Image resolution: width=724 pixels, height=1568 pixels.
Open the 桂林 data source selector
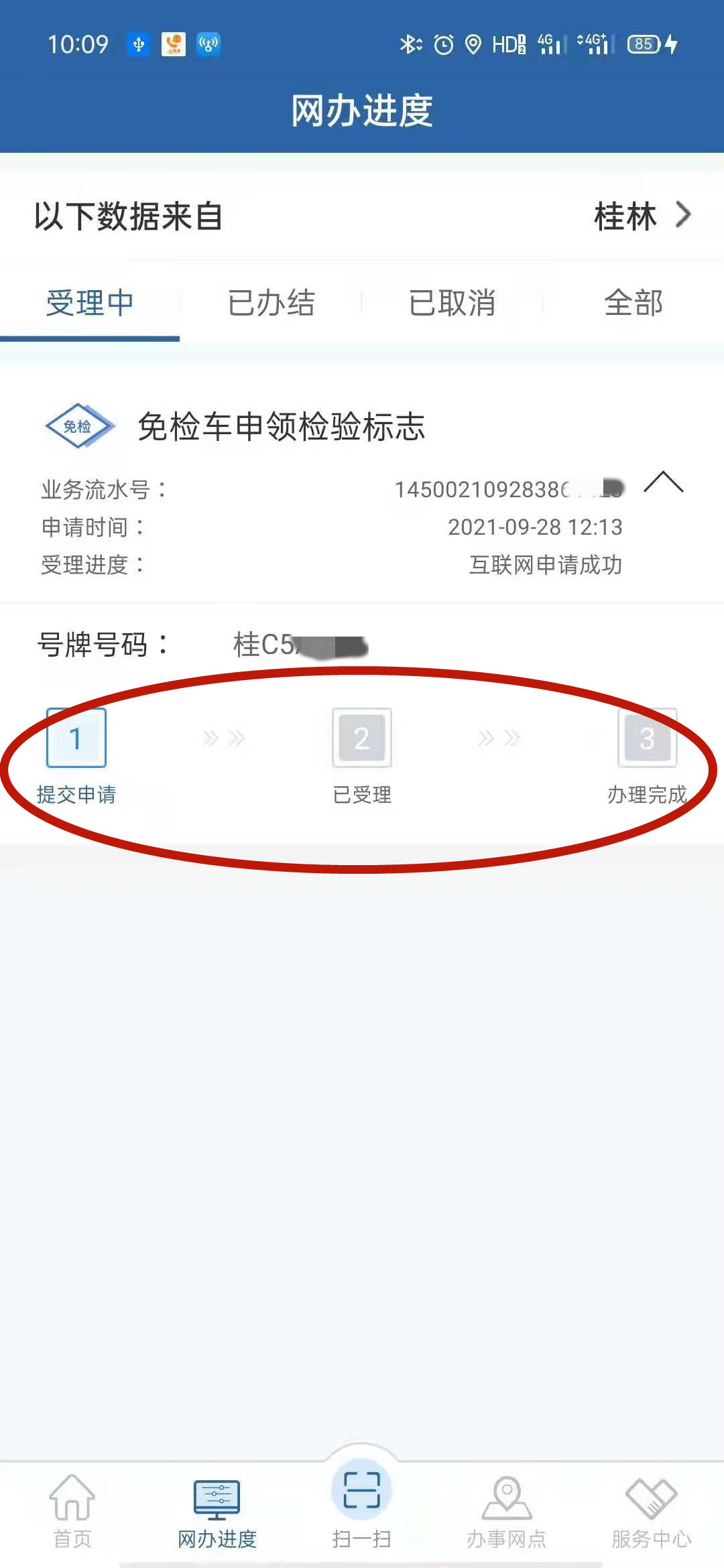tap(642, 216)
